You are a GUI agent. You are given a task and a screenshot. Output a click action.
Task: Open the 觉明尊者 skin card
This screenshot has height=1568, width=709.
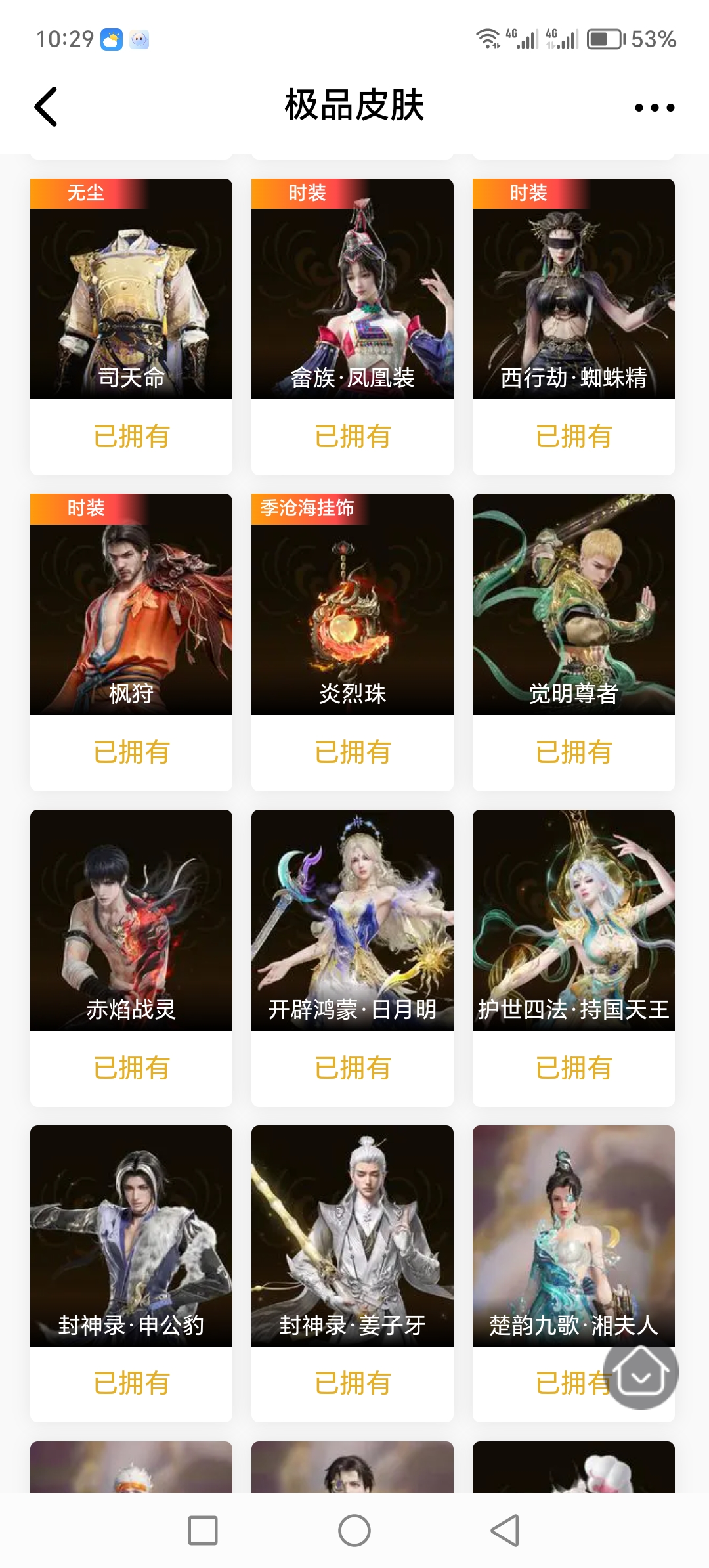click(574, 604)
